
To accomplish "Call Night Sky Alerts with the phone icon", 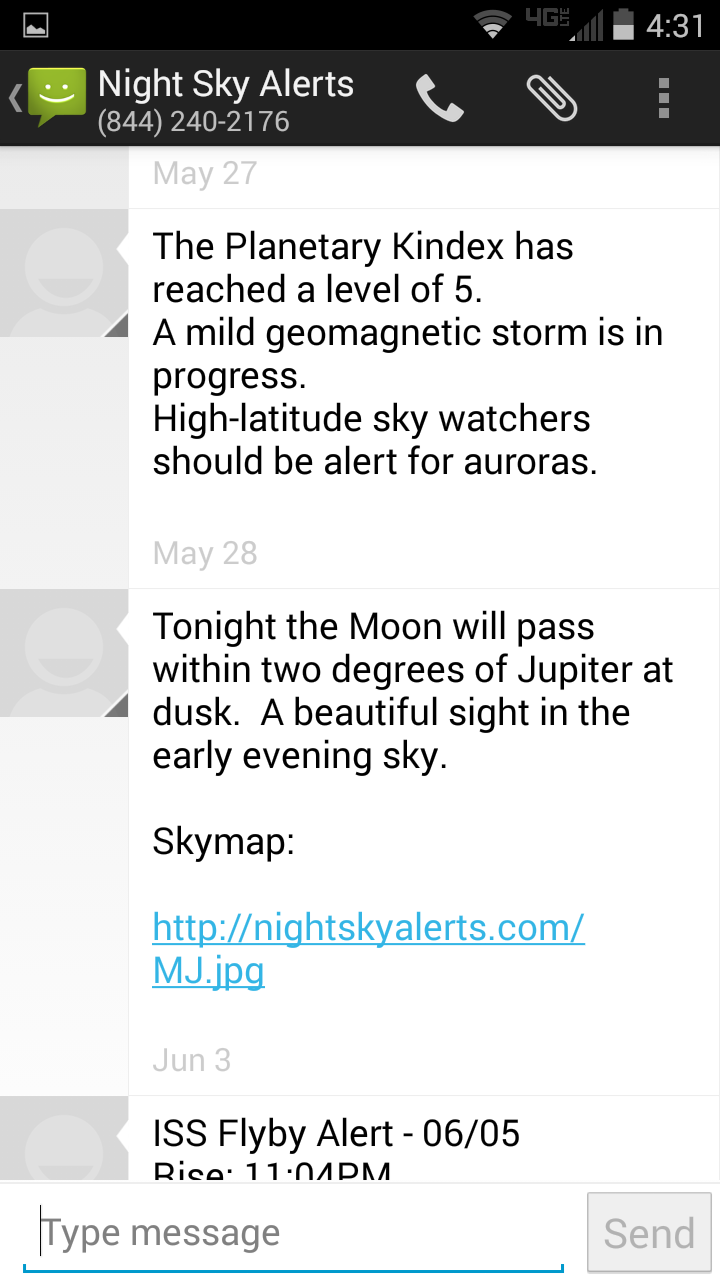I will [x=440, y=98].
